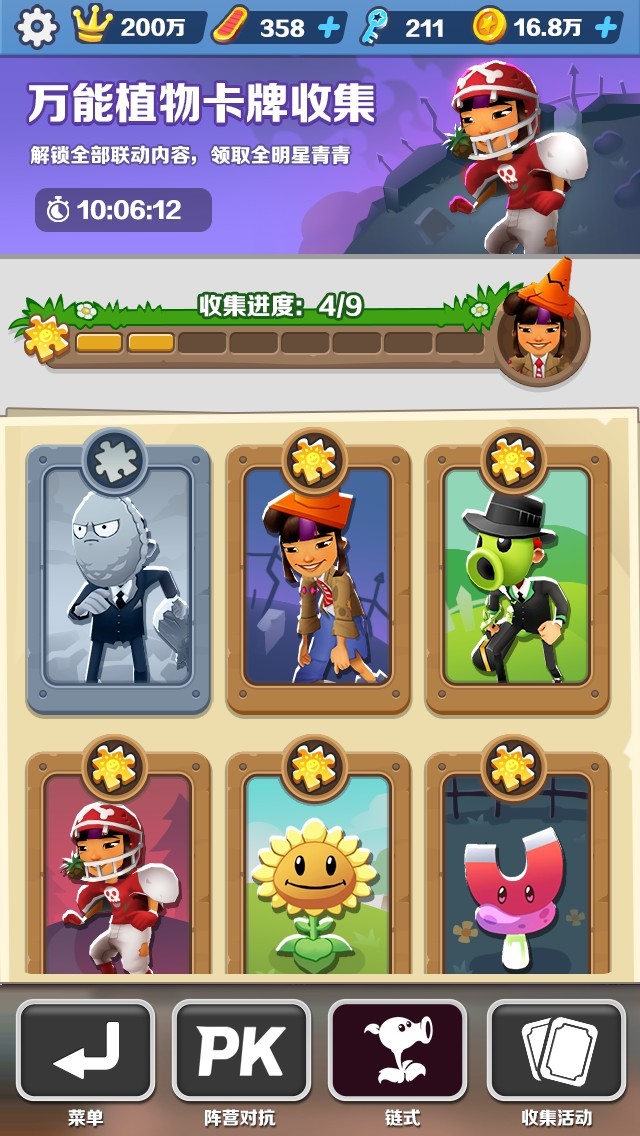This screenshot has width=640, height=1136.
Task: Add more coins with the plus button
Action: coord(605,28)
